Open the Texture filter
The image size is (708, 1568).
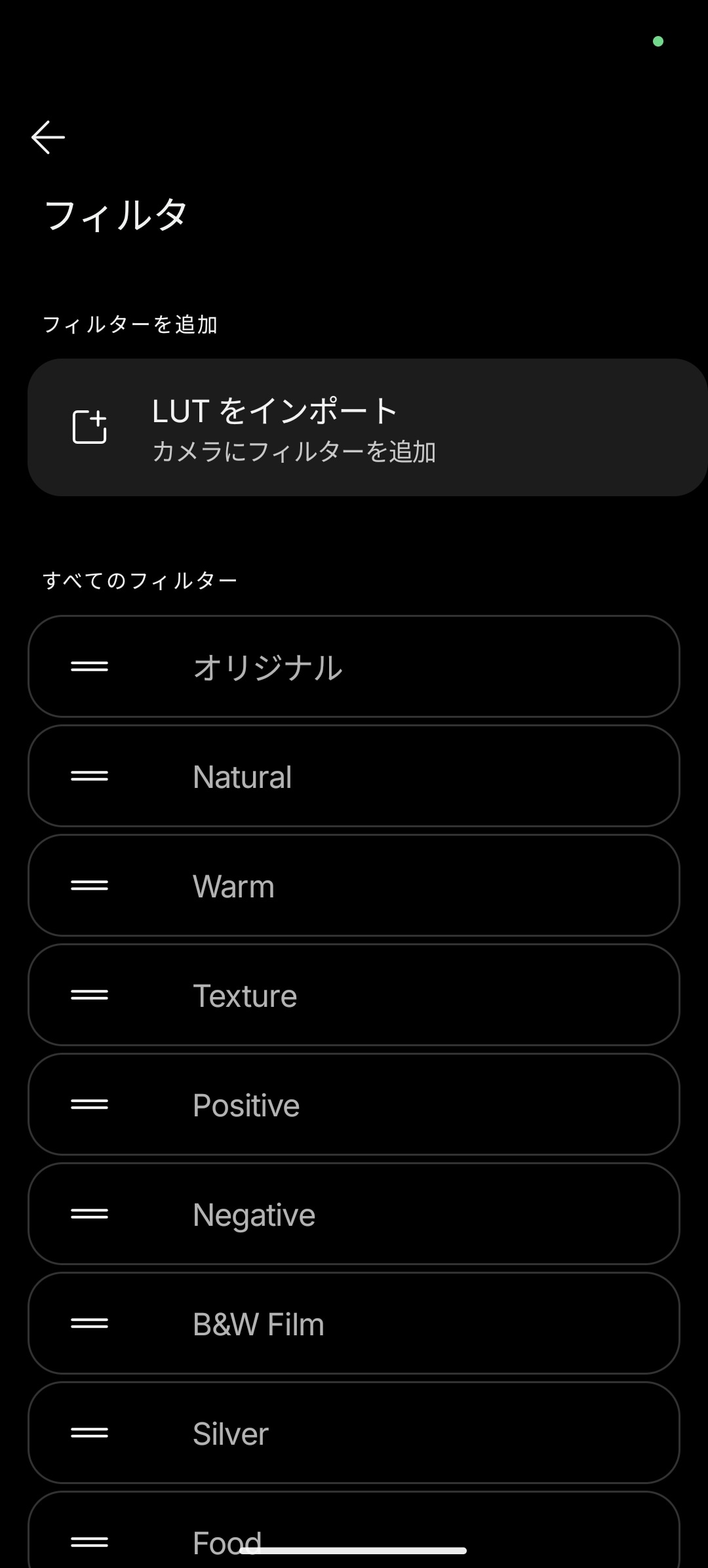pos(354,995)
